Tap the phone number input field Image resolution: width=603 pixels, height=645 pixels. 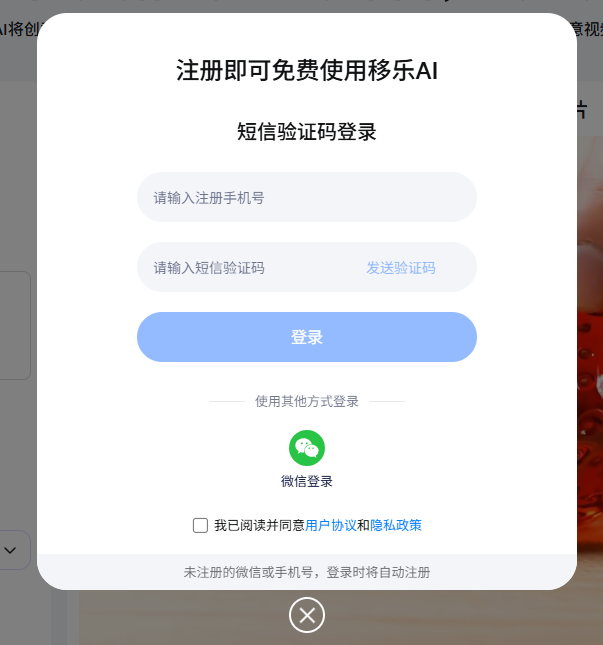click(306, 197)
